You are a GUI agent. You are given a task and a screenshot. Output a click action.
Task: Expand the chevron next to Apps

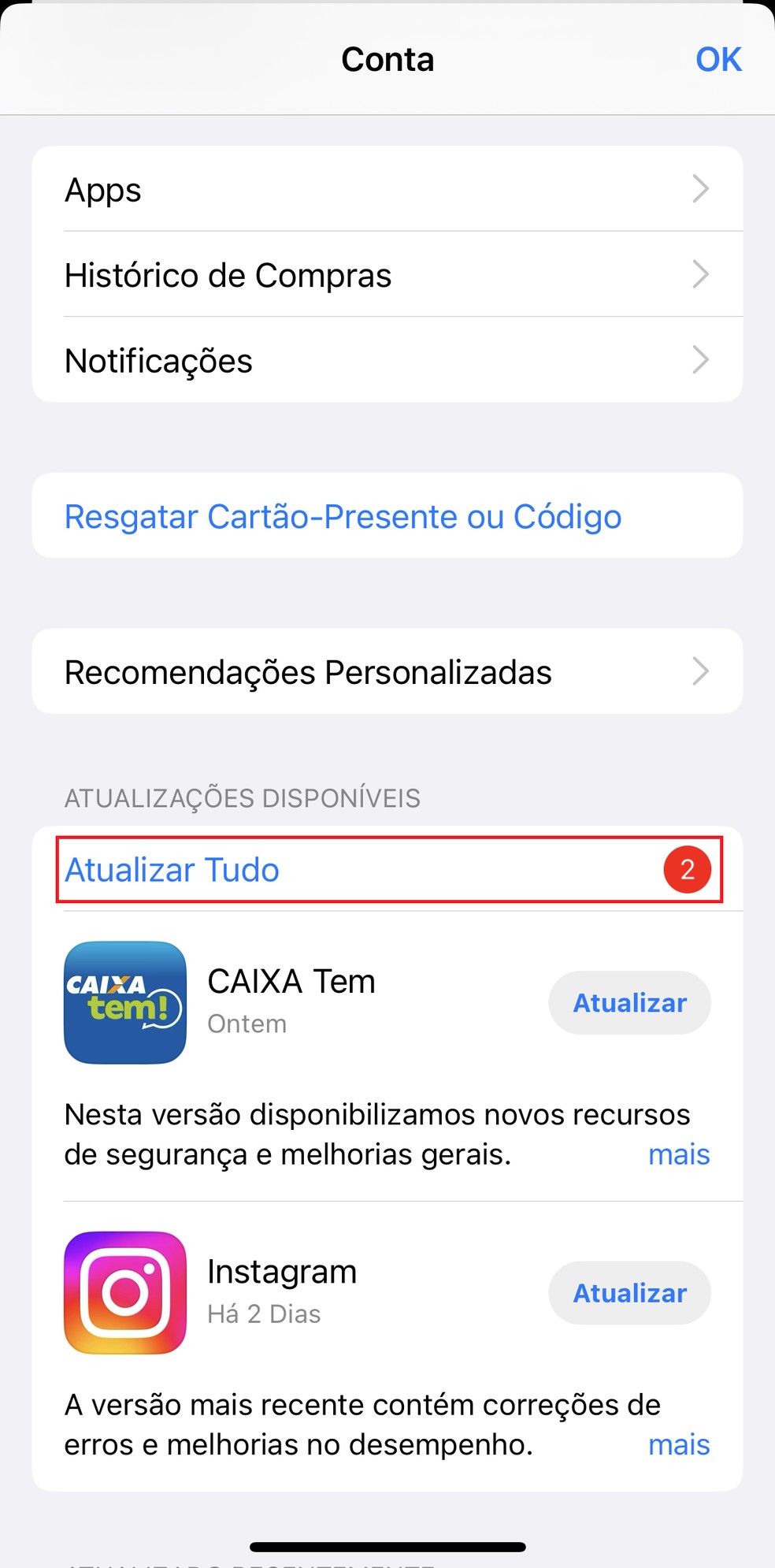[700, 189]
